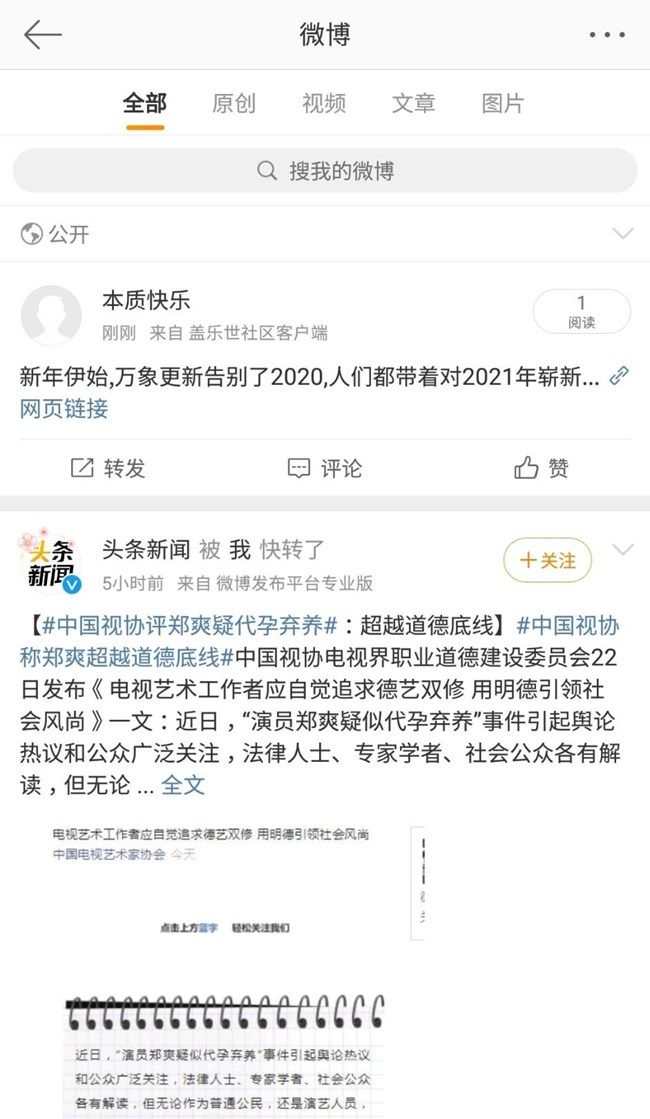650x1119 pixels.
Task: Open hashtag #中国视协评郑爽疑代孕弃养#
Action: (x=190, y=626)
